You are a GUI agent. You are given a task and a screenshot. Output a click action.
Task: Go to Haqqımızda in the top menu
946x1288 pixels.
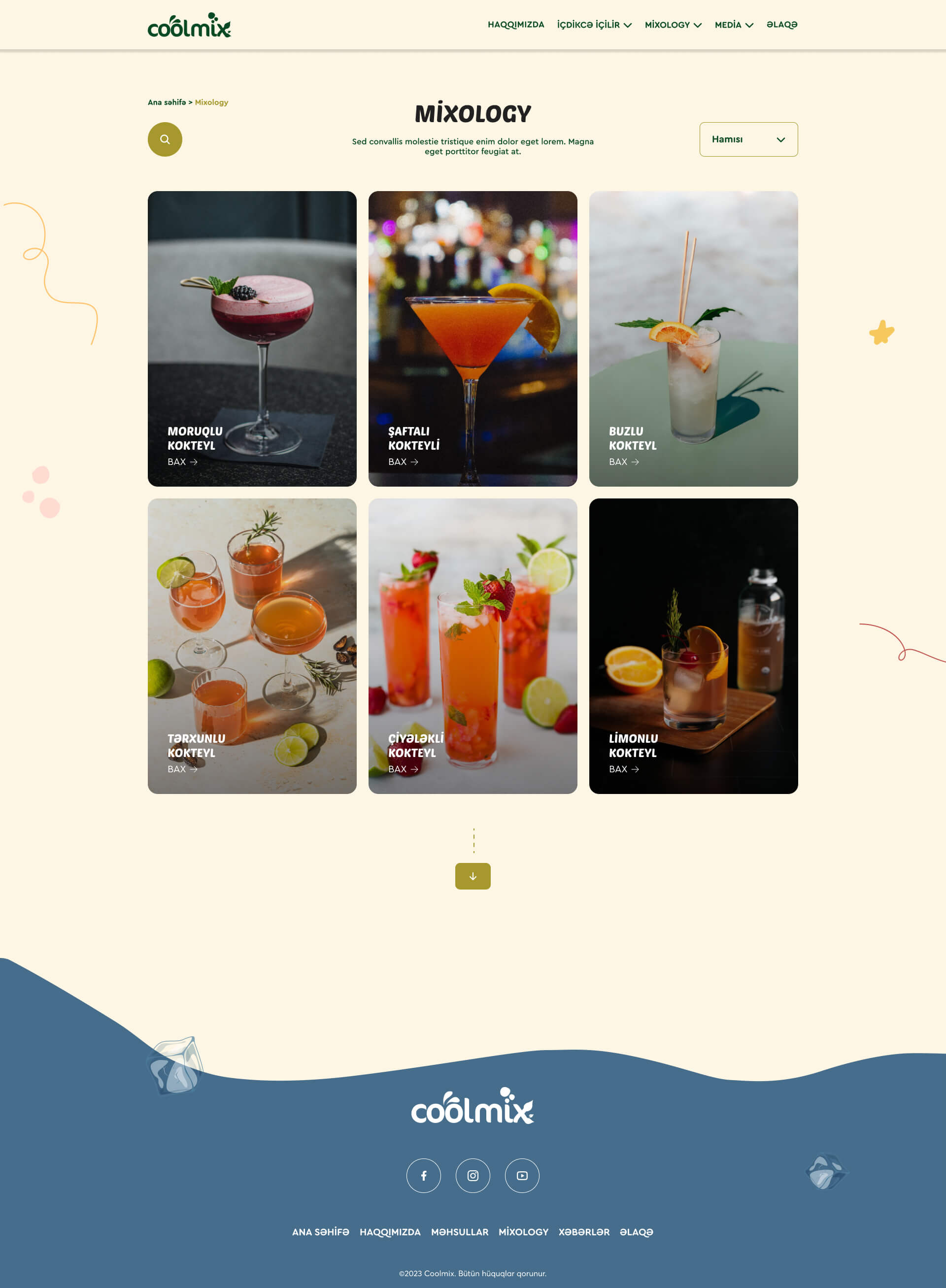515,25
